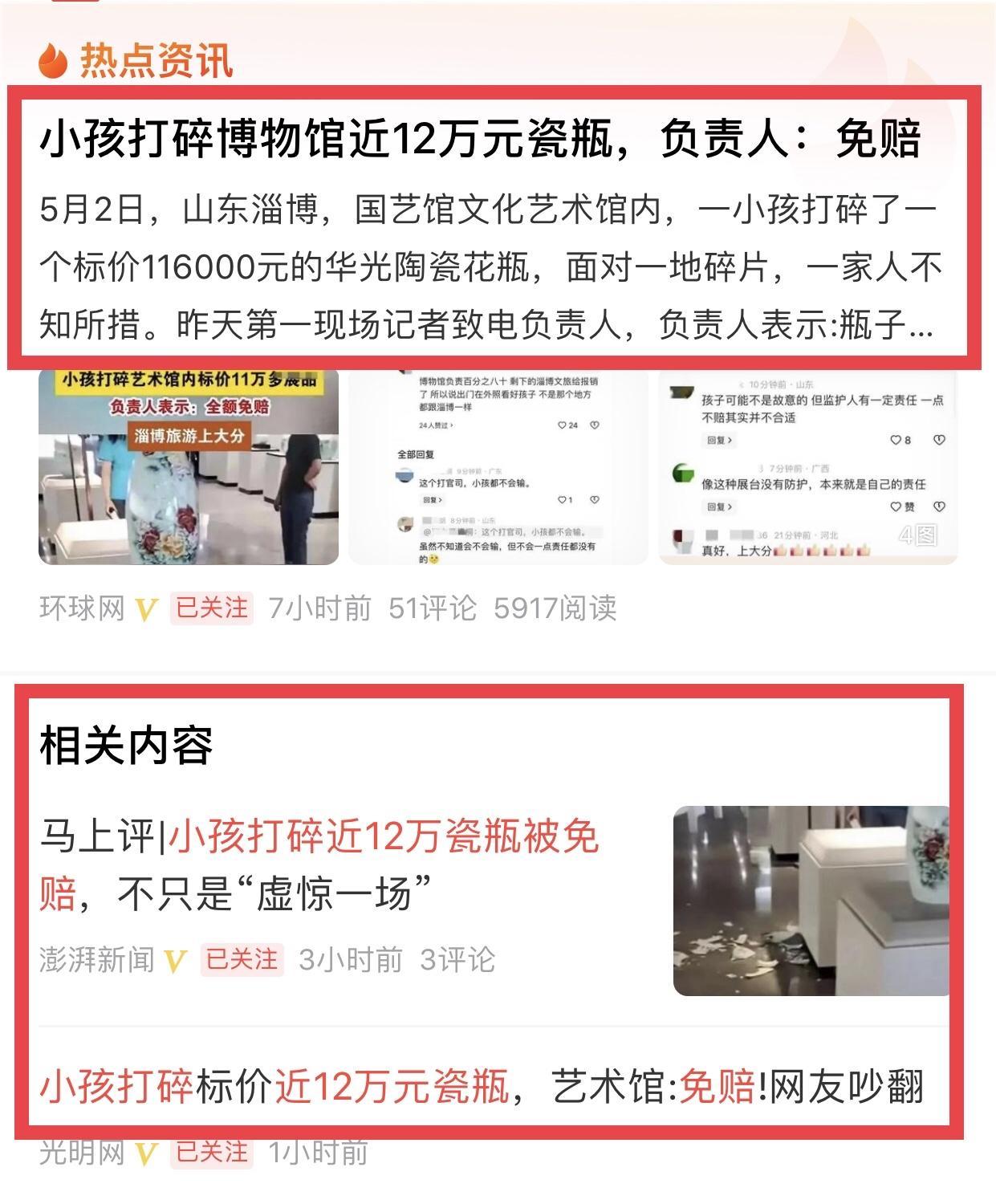Screen dimensions: 996x1204
Task: Open the headline article about 小孩打碎博物馆瓷瓶
Action: 480,139
